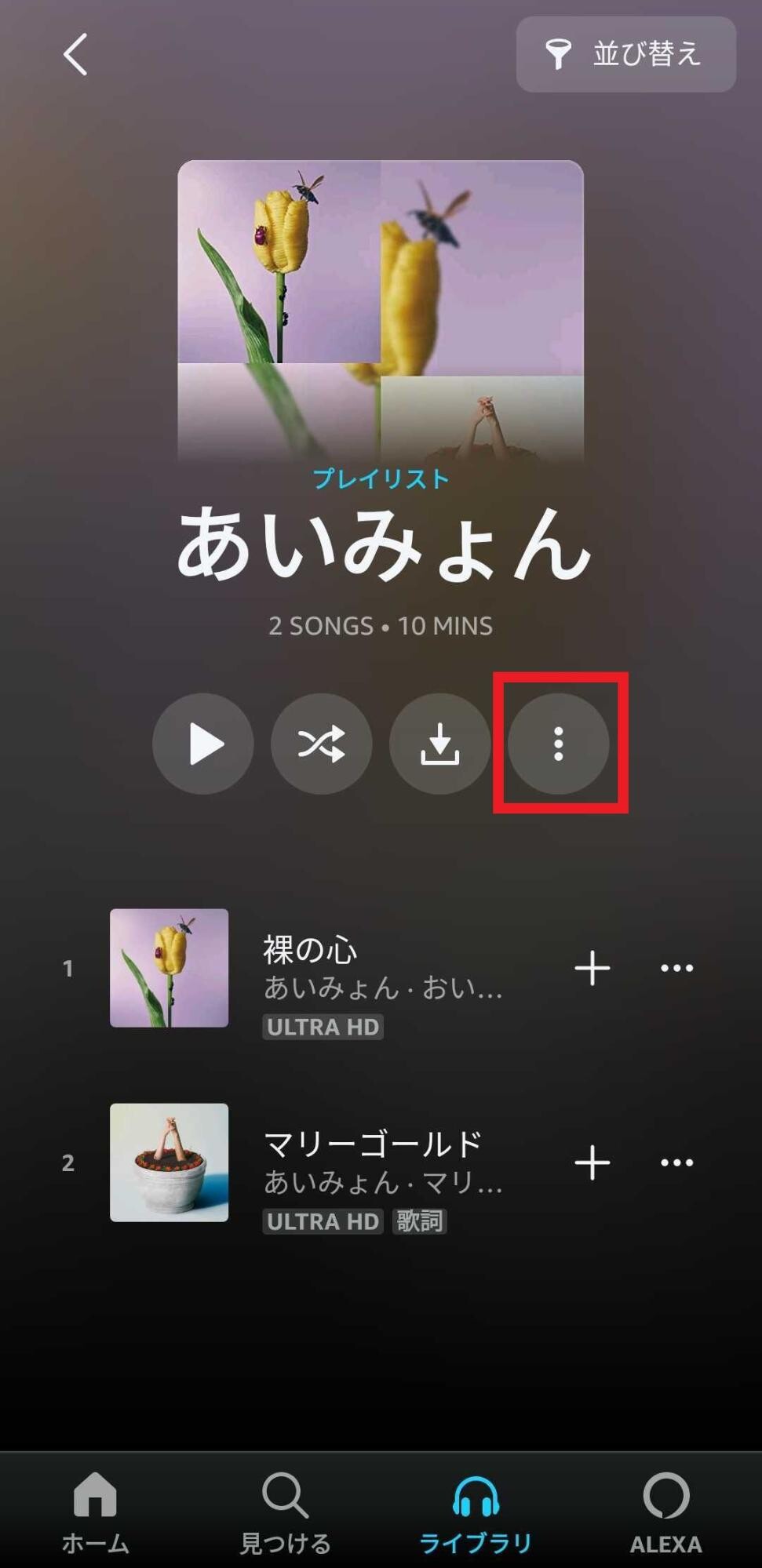
Task: Tap the shuffle playback icon
Action: (x=321, y=745)
